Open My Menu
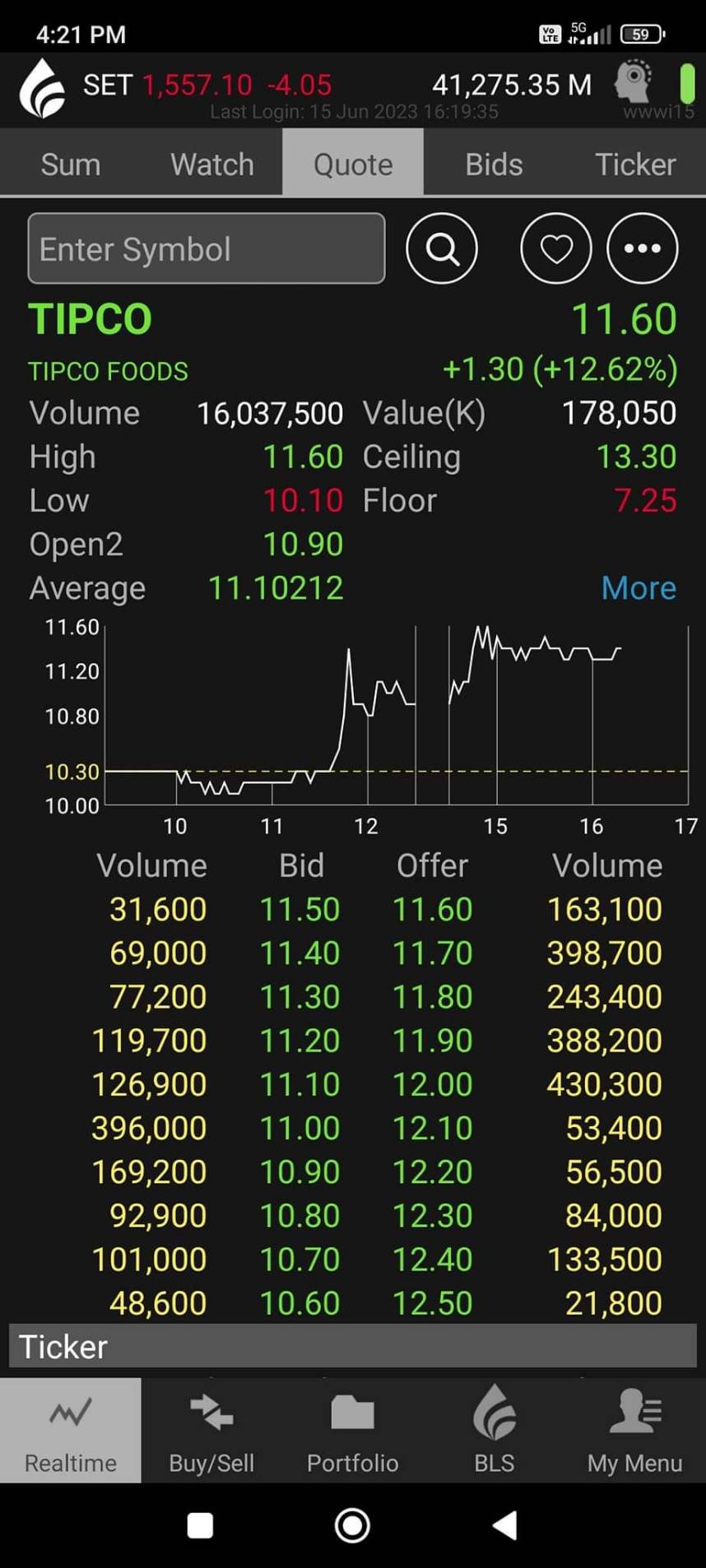 coord(634,1432)
